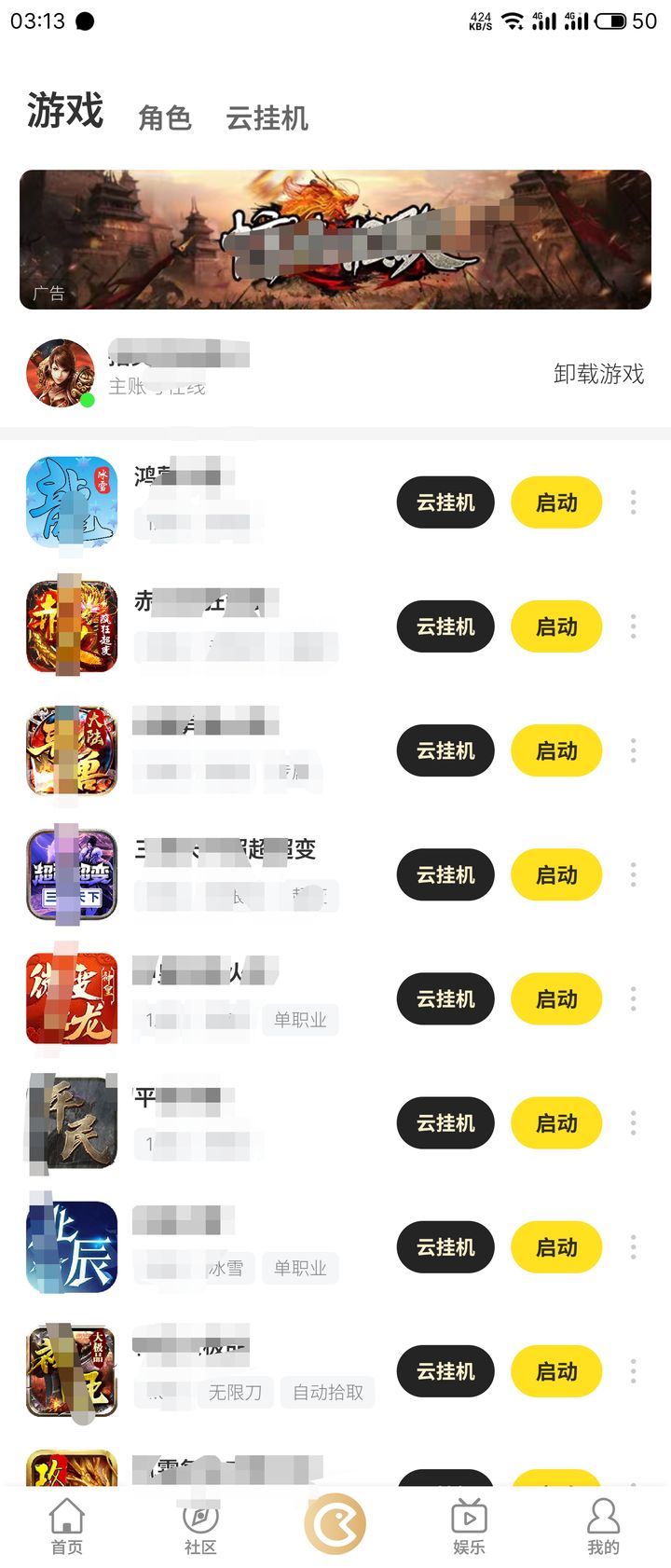Open the 社区 community section
Viewport: 671px width, 1568px height.
pyautogui.click(x=200, y=1527)
